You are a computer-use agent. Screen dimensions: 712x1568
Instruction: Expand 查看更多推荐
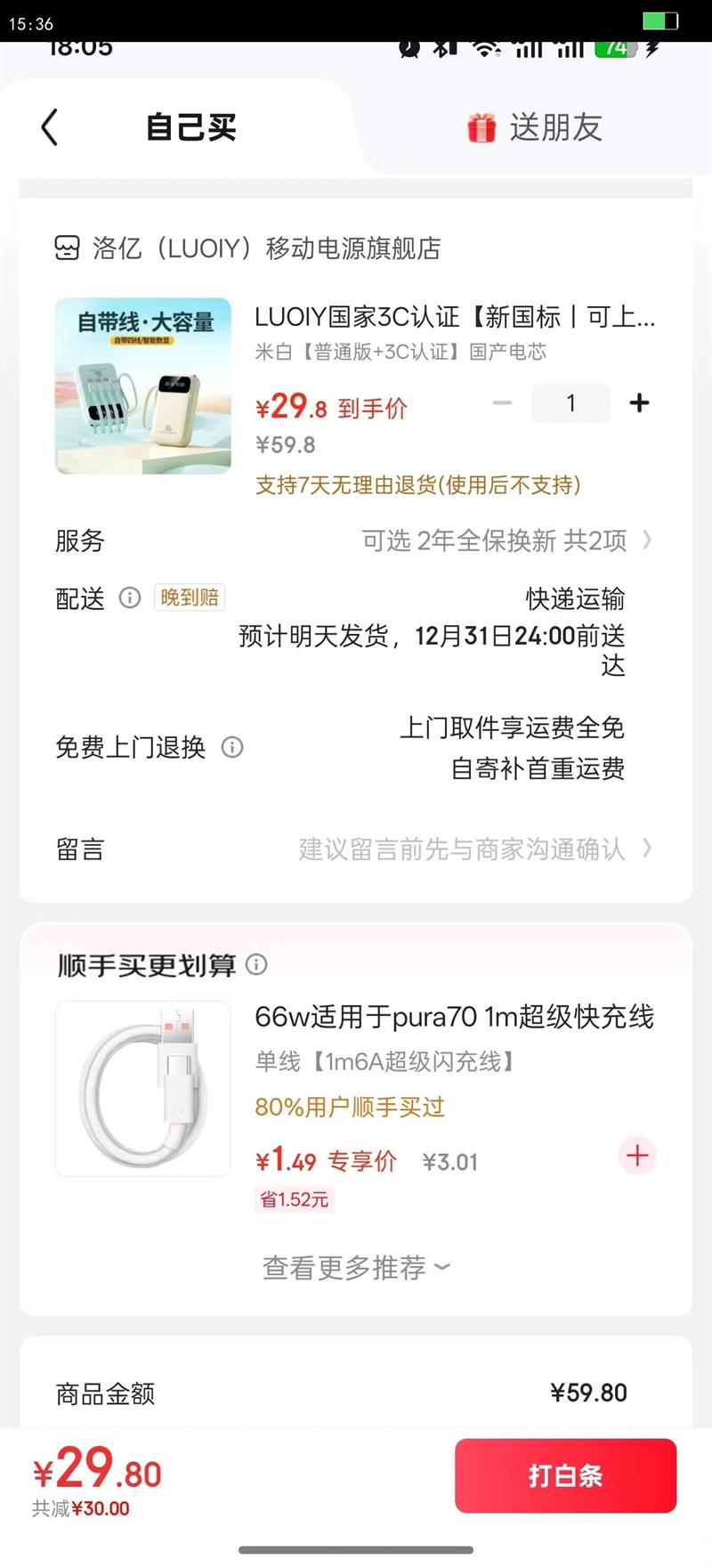click(x=356, y=1267)
